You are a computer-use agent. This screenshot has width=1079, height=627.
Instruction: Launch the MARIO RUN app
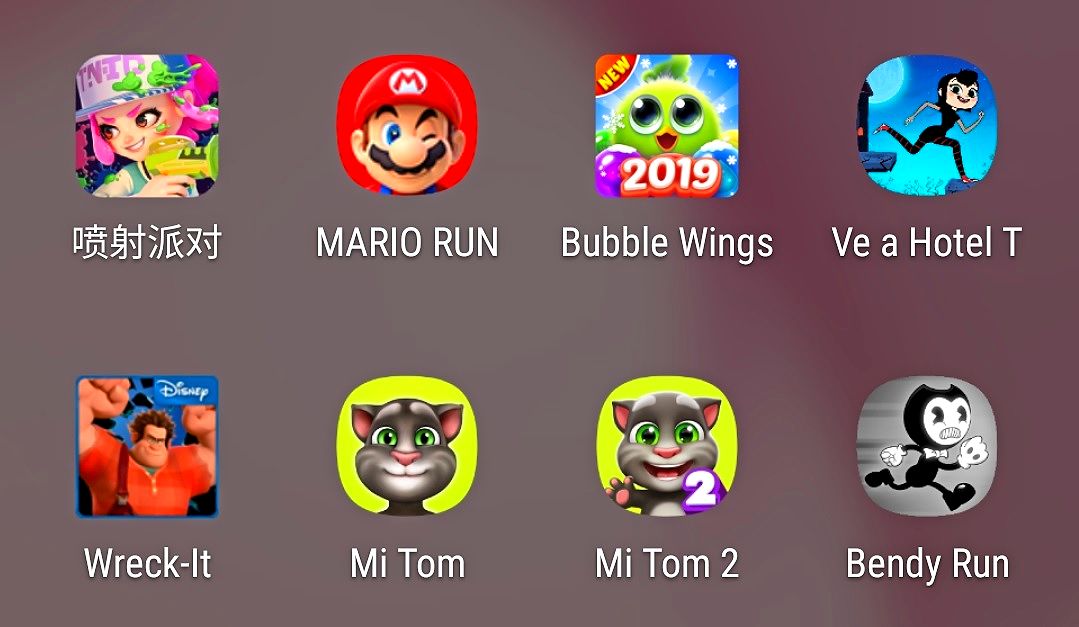407,126
